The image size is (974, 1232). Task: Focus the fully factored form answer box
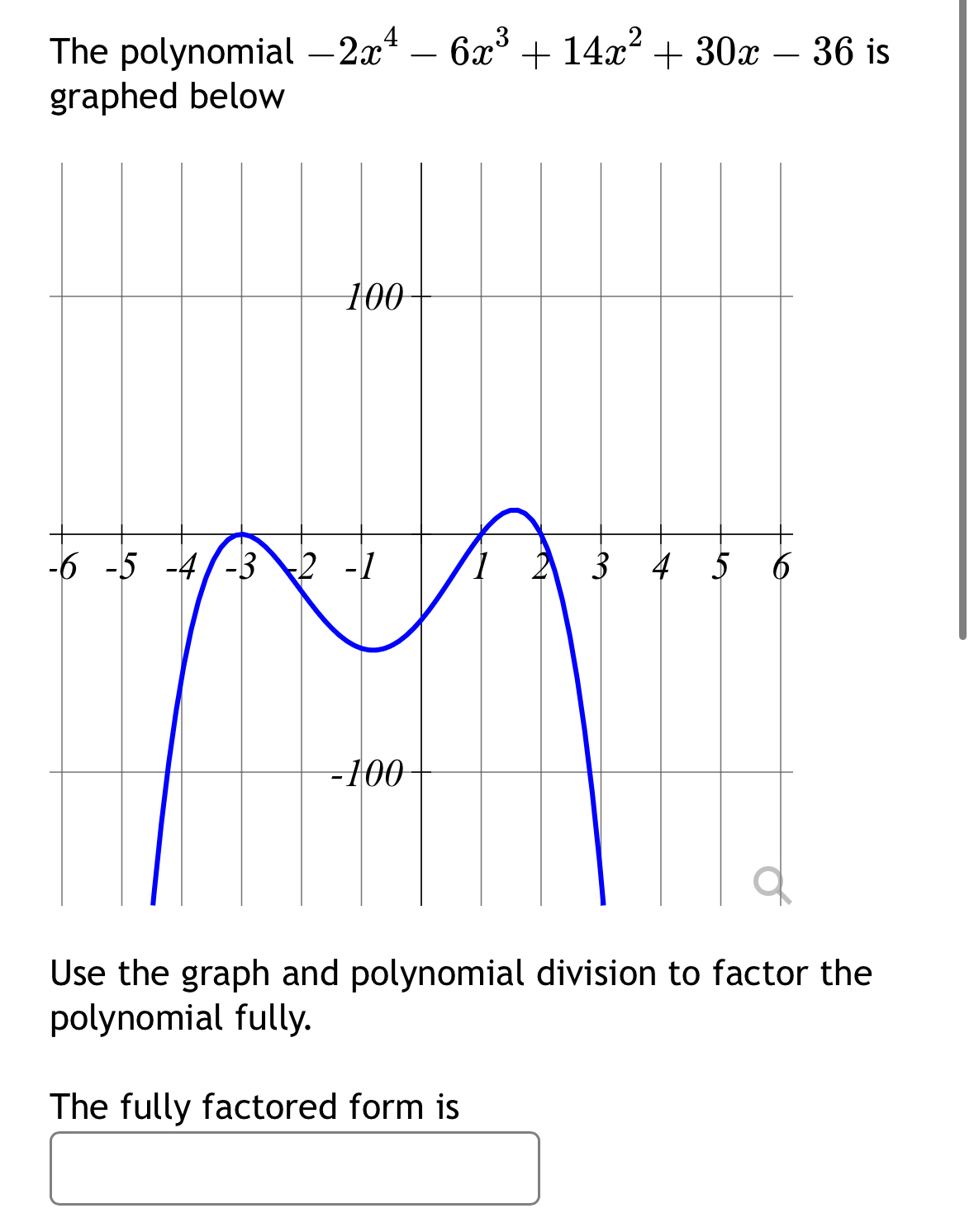[x=295, y=1168]
